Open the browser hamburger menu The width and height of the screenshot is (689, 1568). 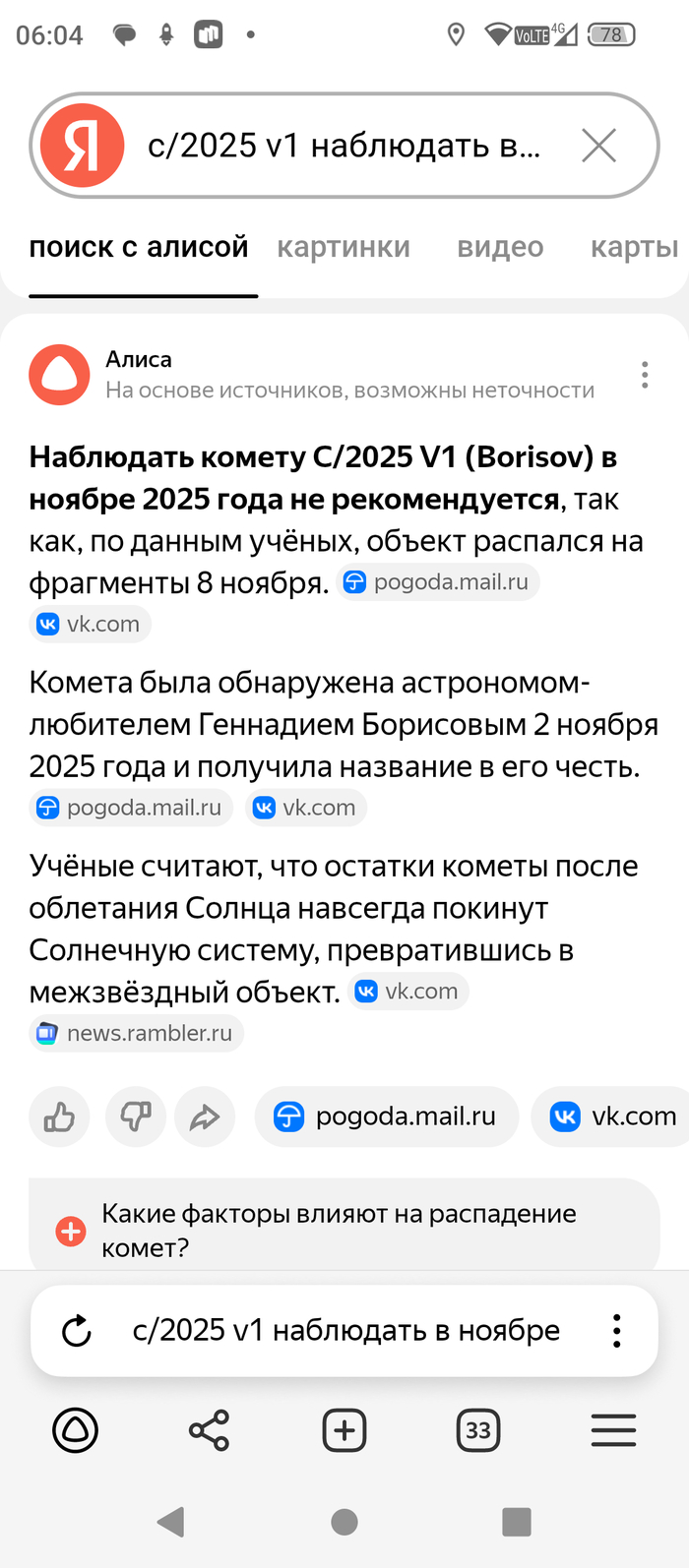point(613,1430)
